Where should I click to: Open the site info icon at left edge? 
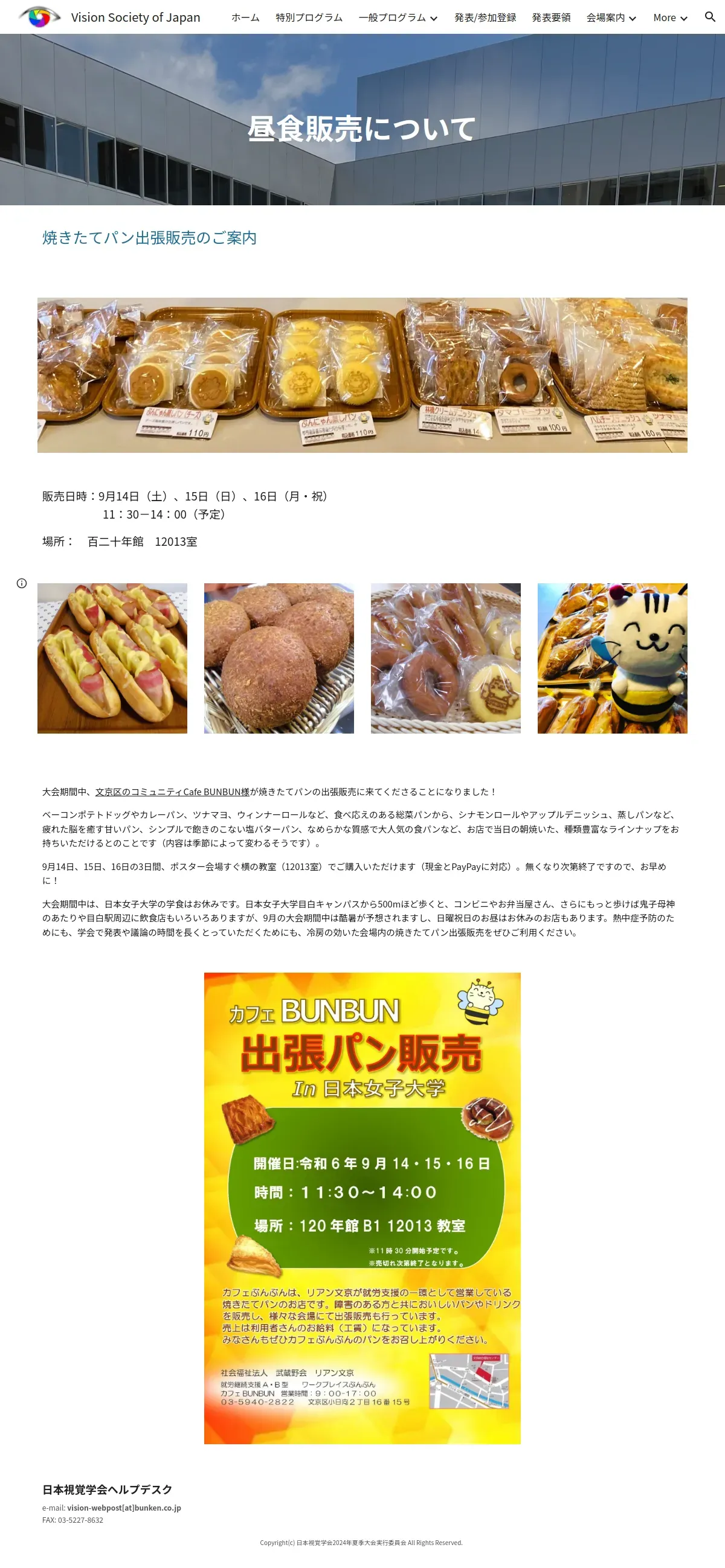coord(22,583)
